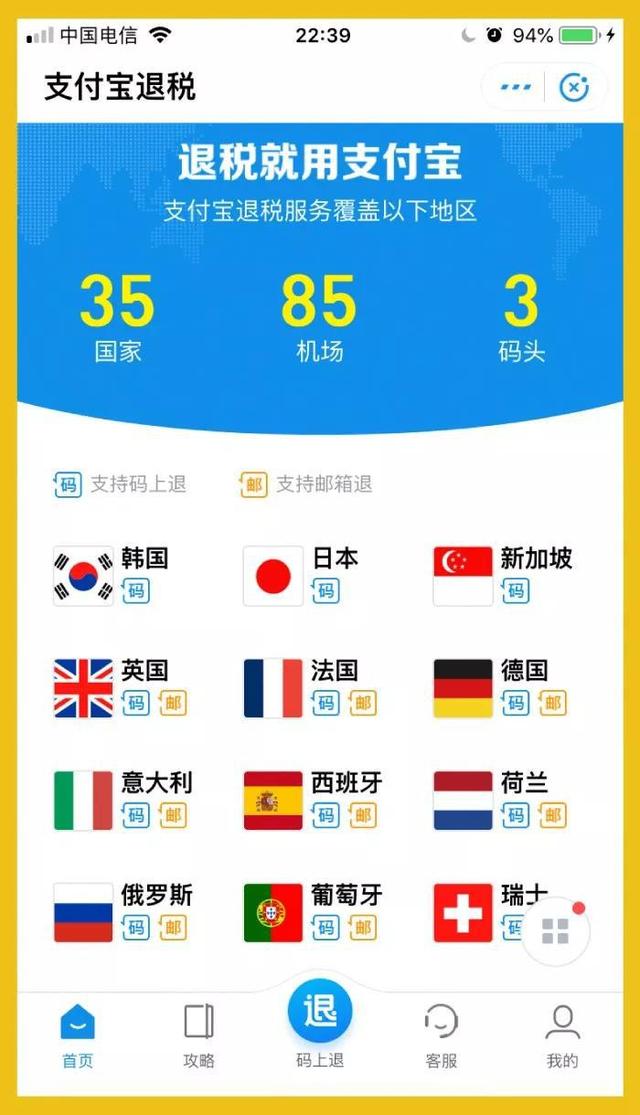Open the mini program more options menu

pyautogui.click(x=515, y=88)
